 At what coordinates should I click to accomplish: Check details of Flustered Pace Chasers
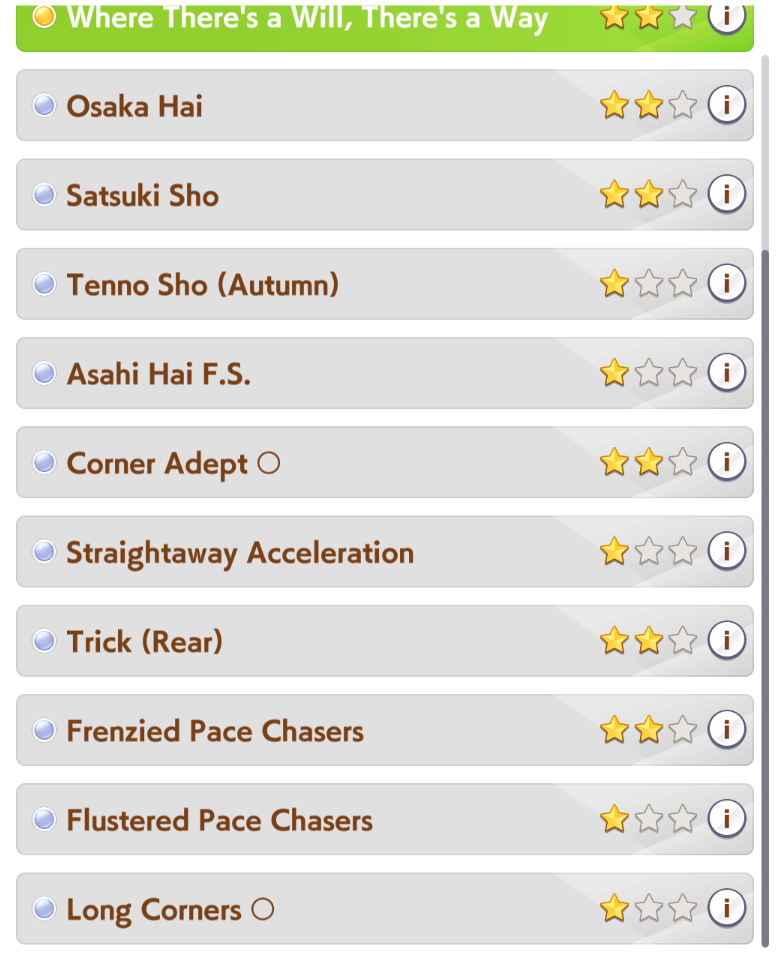pyautogui.click(x=727, y=818)
